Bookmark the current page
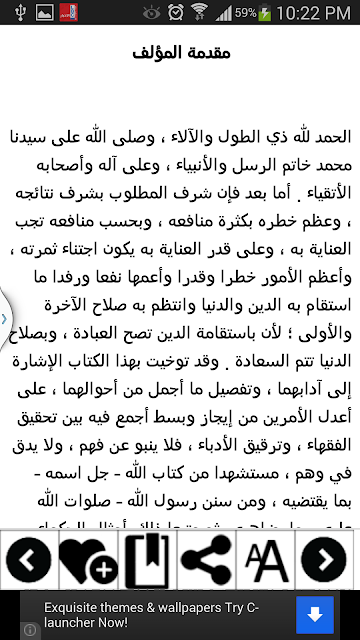This screenshot has height=640, width=360. pos(148,560)
